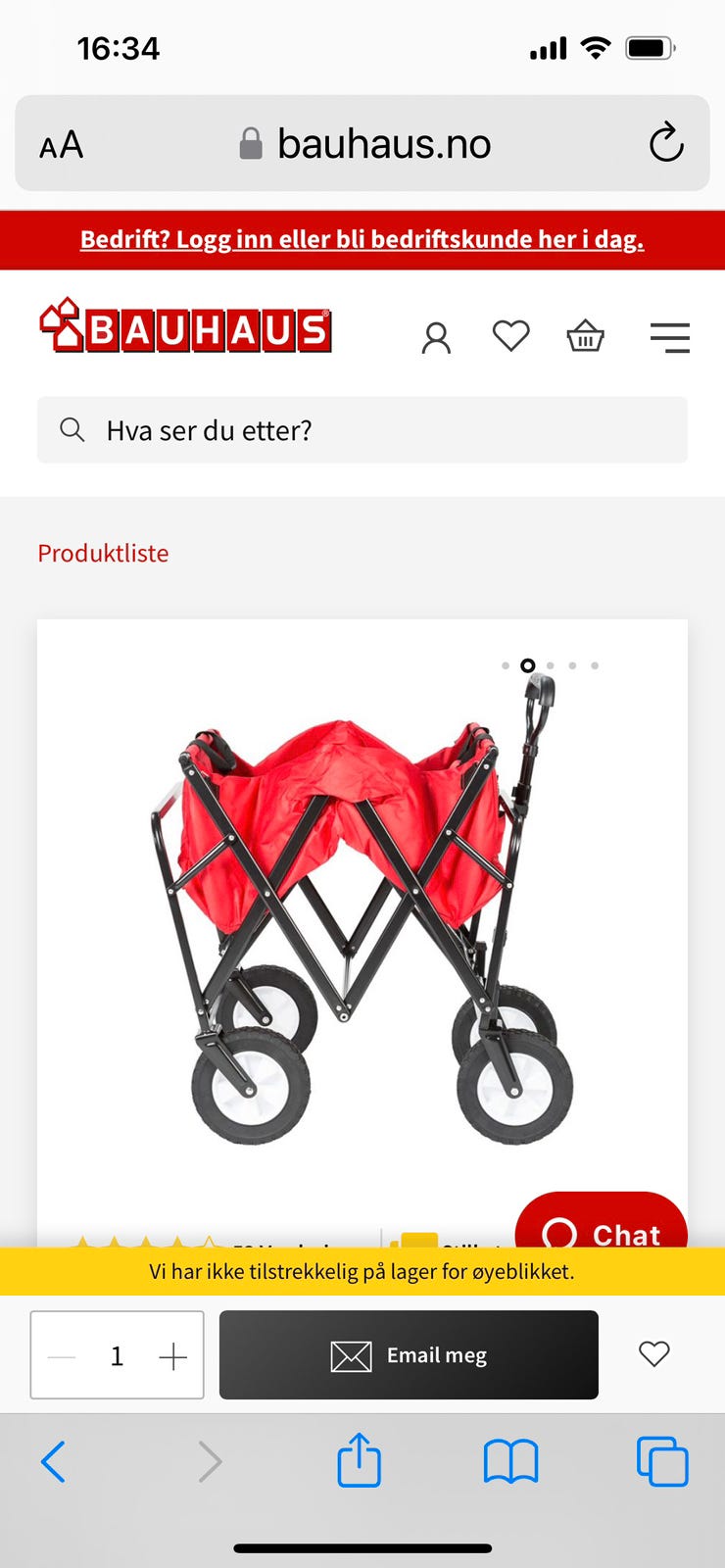This screenshot has width=725, height=1568.
Task: Select the last carousel indicator dot
Action: click(x=595, y=665)
